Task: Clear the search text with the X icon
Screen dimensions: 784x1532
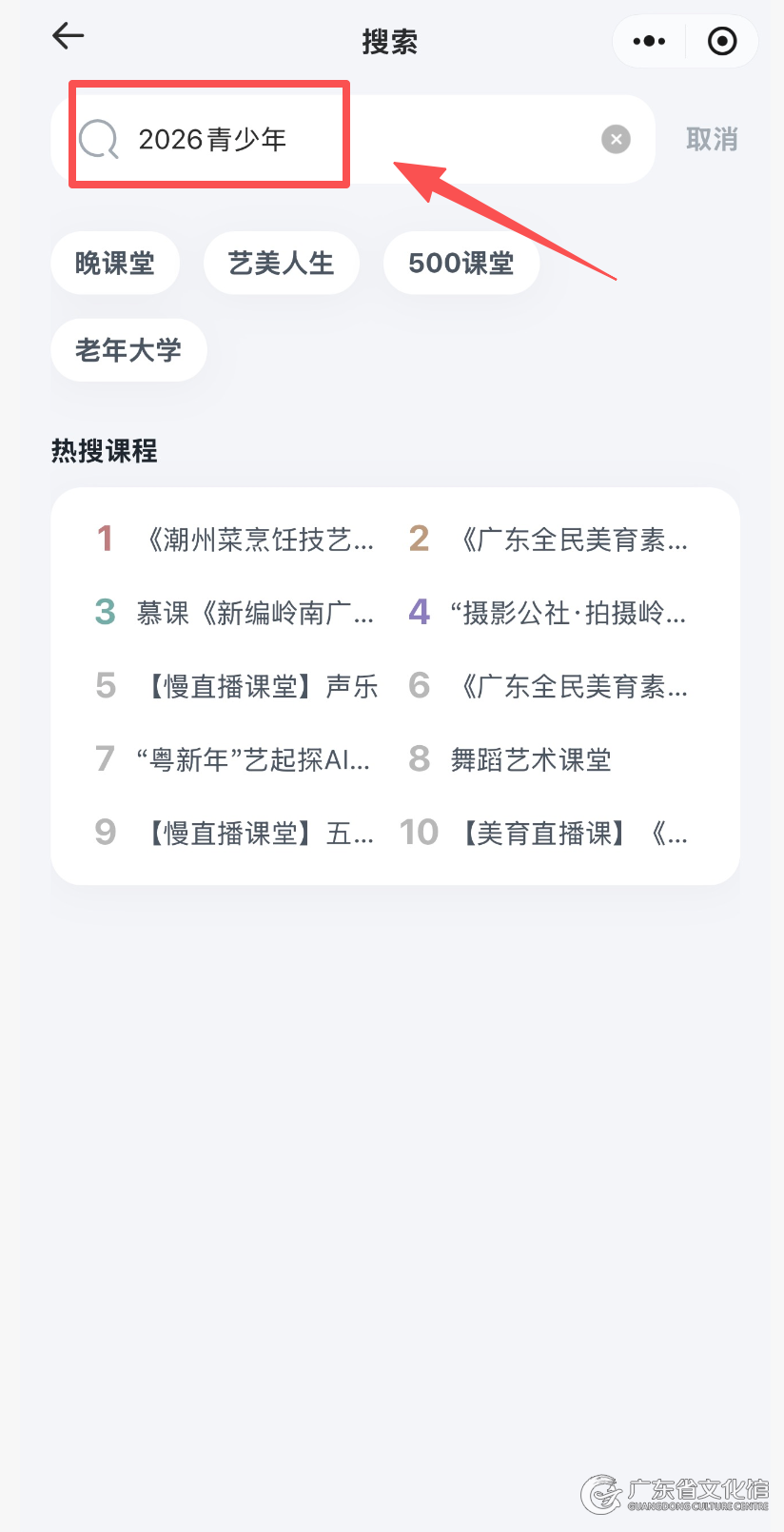Action: click(x=616, y=140)
